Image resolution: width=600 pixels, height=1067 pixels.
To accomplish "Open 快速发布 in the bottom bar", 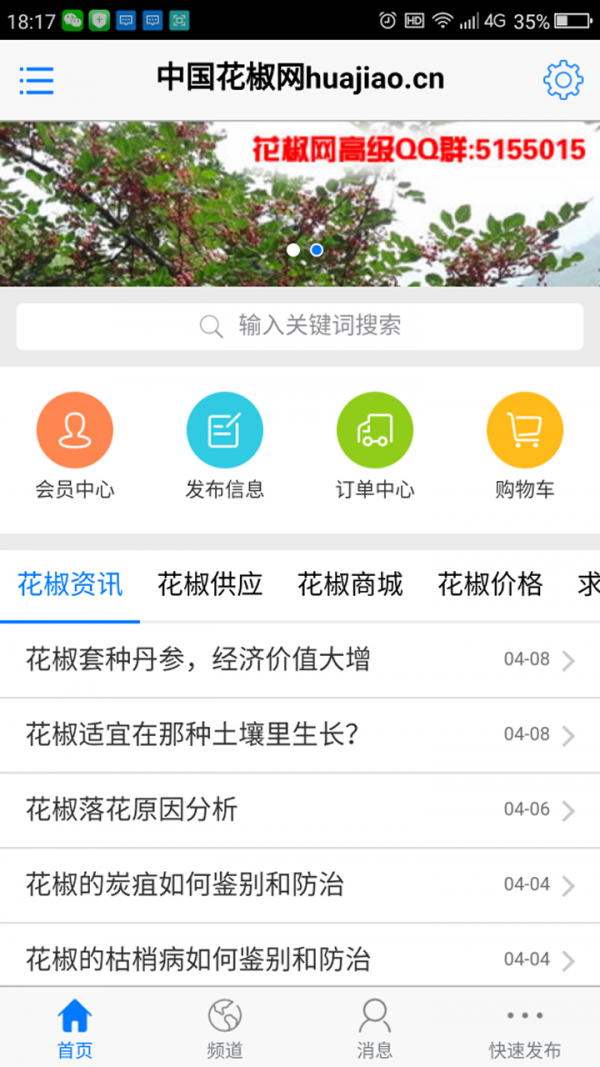I will point(525,1027).
